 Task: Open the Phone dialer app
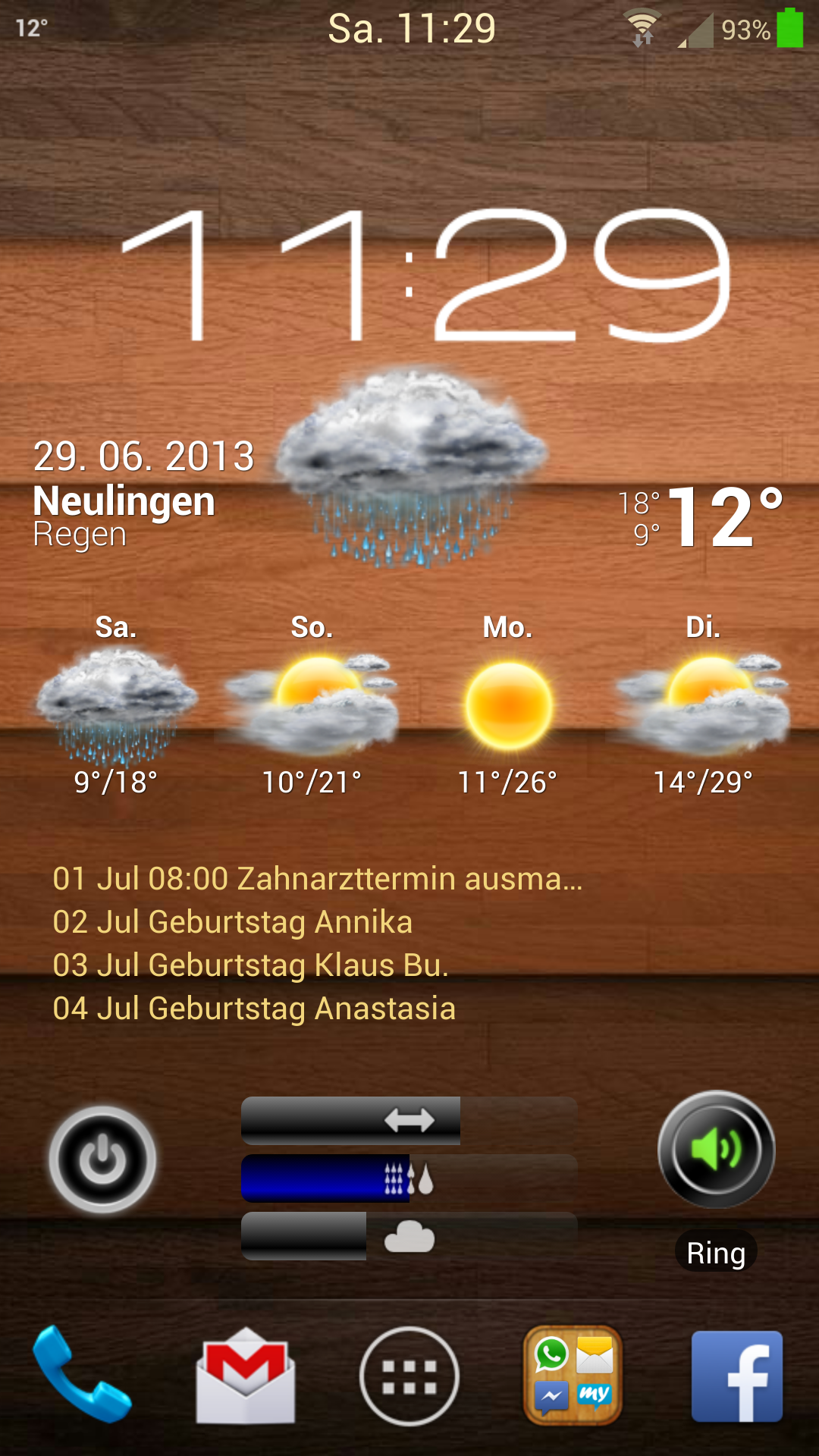coord(82,1374)
